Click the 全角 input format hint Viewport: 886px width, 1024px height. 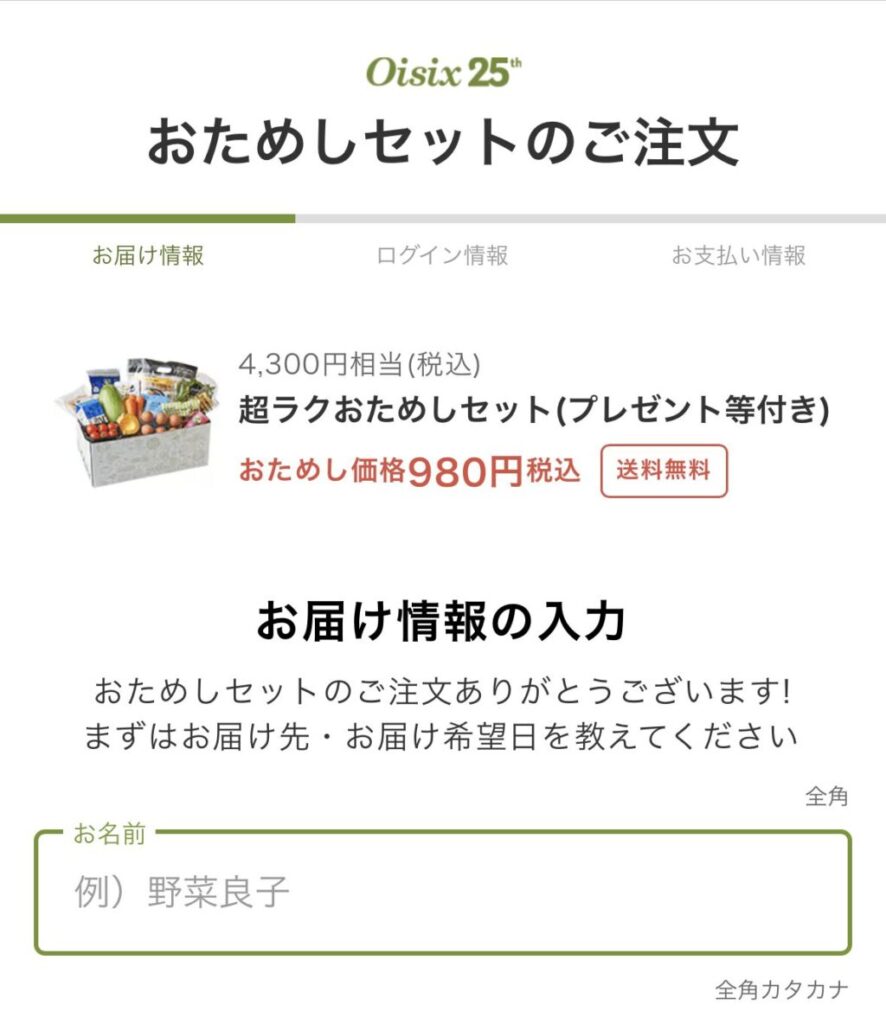click(828, 795)
